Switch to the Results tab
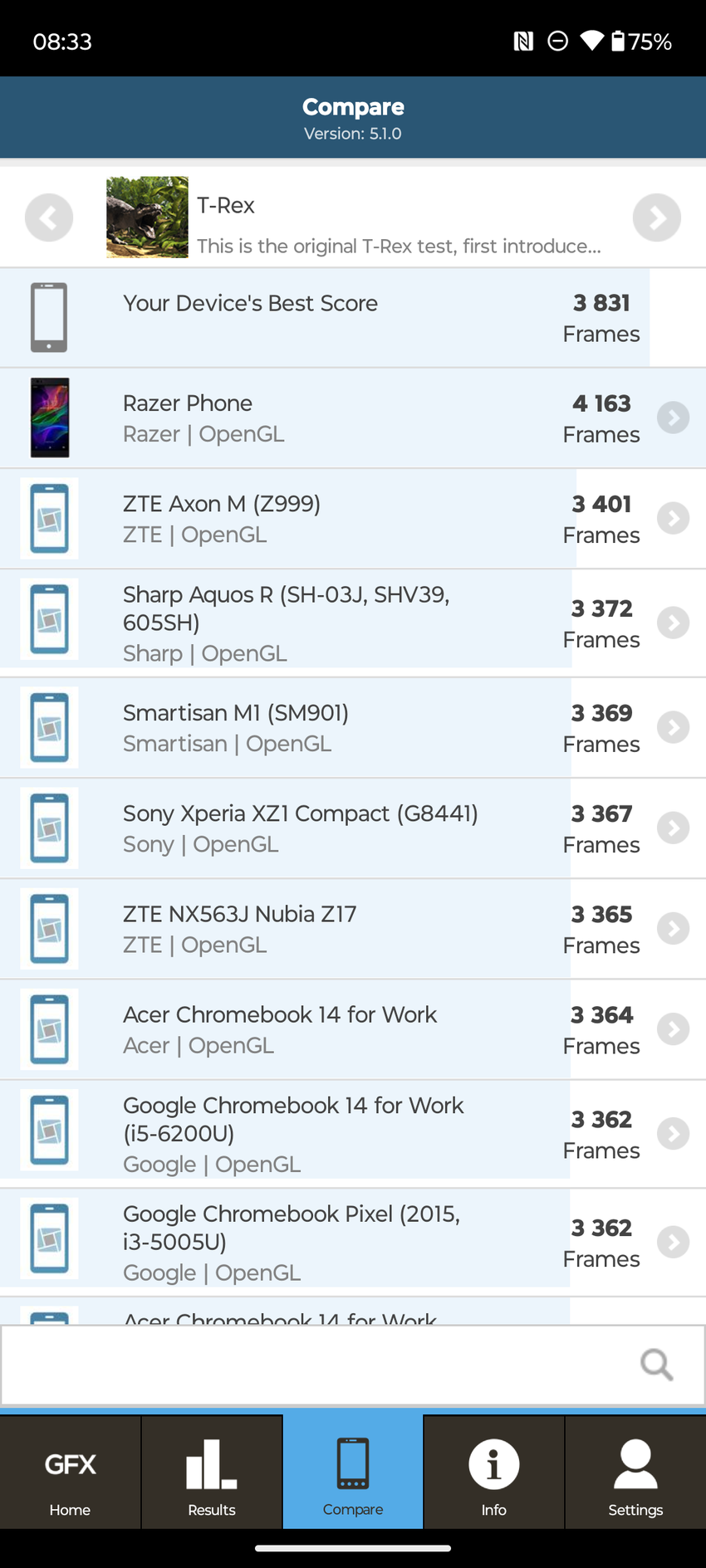 tap(212, 1473)
